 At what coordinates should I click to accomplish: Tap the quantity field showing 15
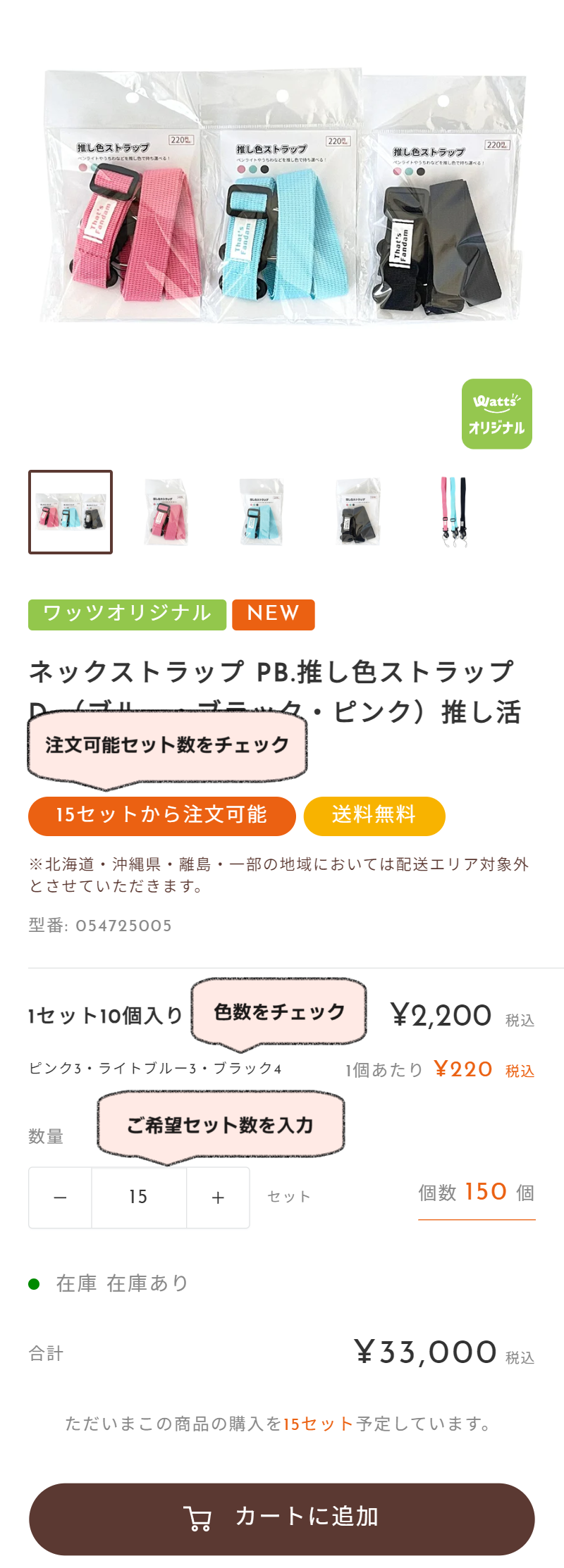[x=139, y=1197]
